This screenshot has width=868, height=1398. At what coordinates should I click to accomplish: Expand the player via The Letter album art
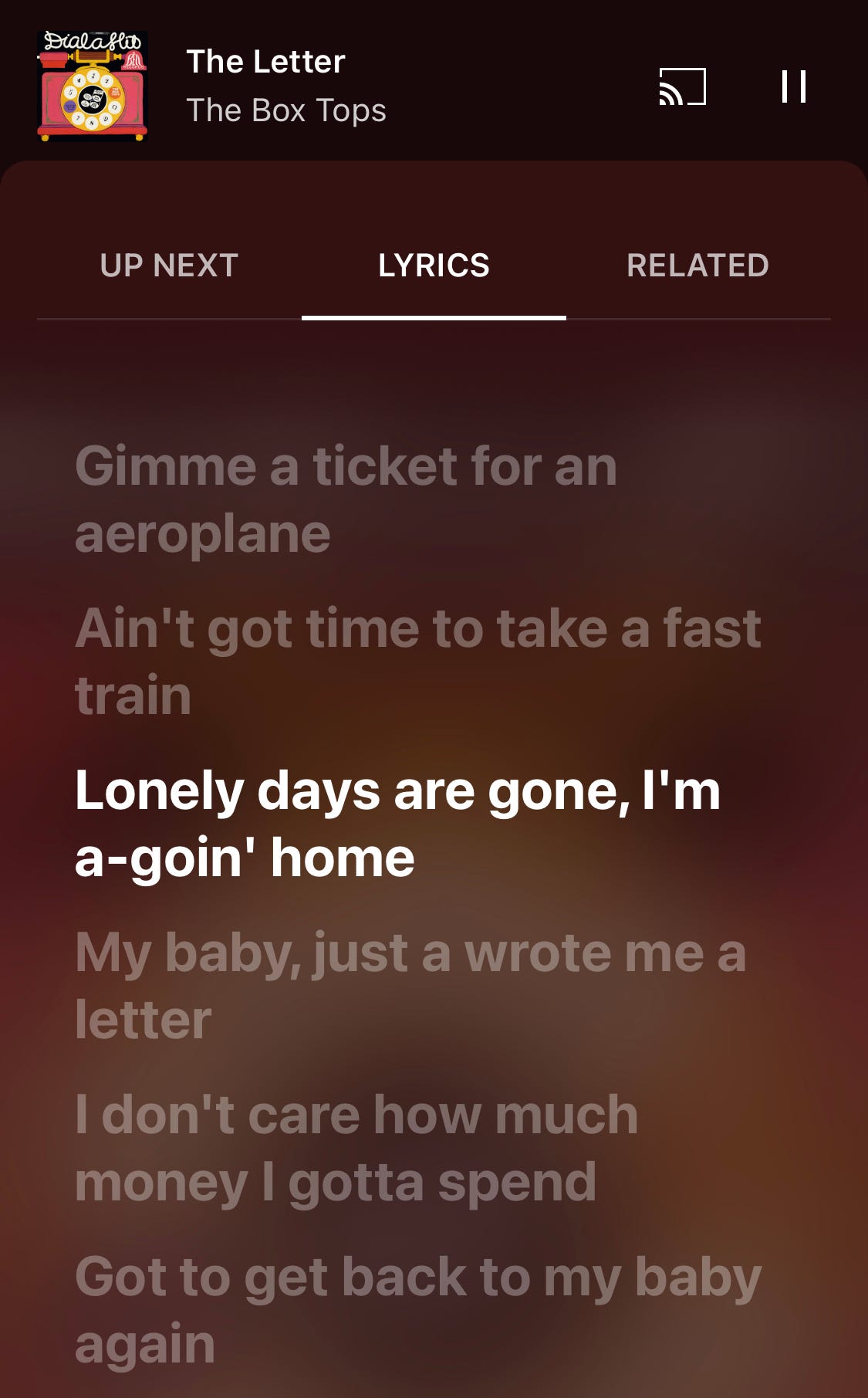coord(93,86)
